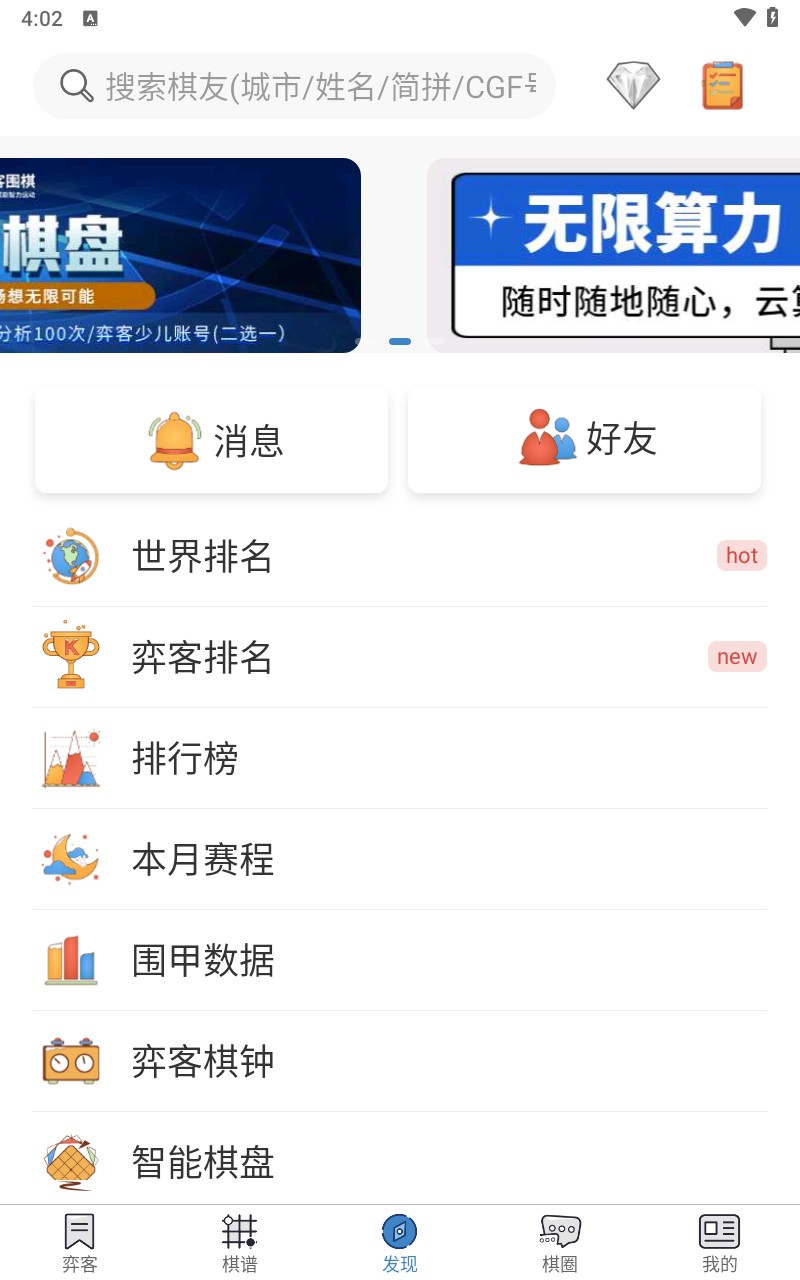
Task: Tap the trophy icon beside 弈客排名
Action: pos(70,657)
